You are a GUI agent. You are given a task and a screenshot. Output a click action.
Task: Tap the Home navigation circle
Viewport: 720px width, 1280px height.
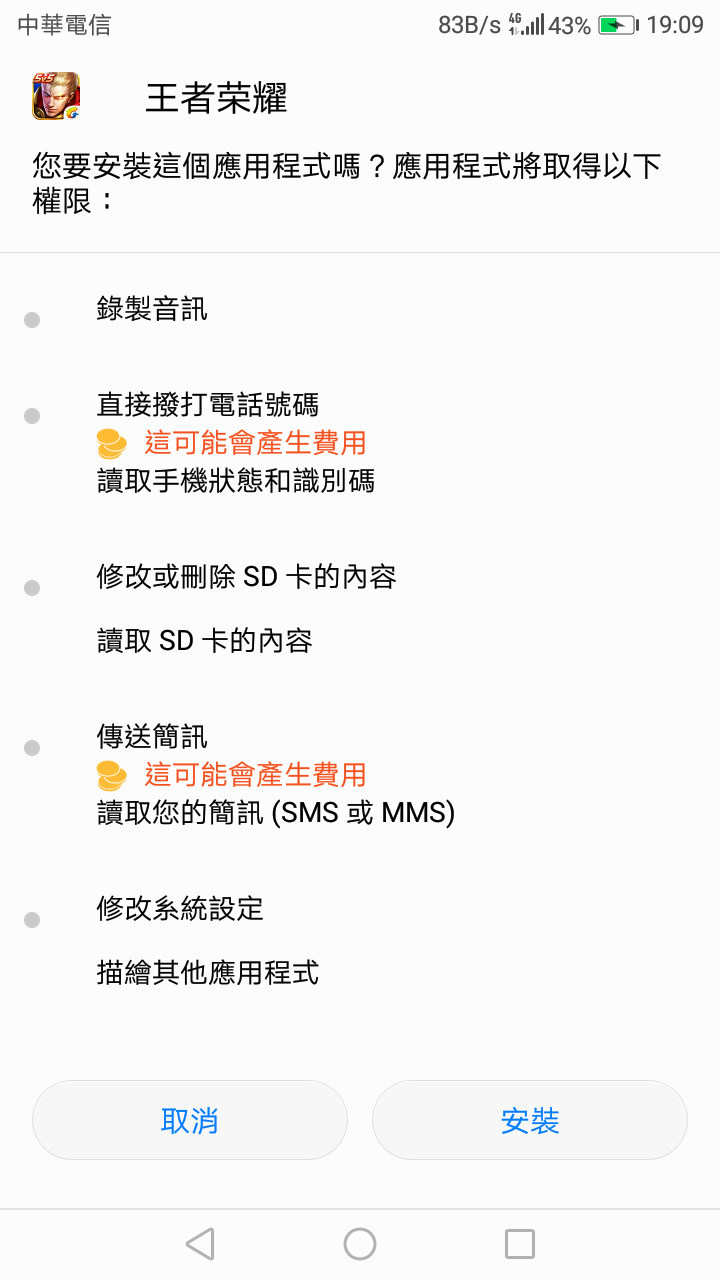click(x=360, y=1244)
